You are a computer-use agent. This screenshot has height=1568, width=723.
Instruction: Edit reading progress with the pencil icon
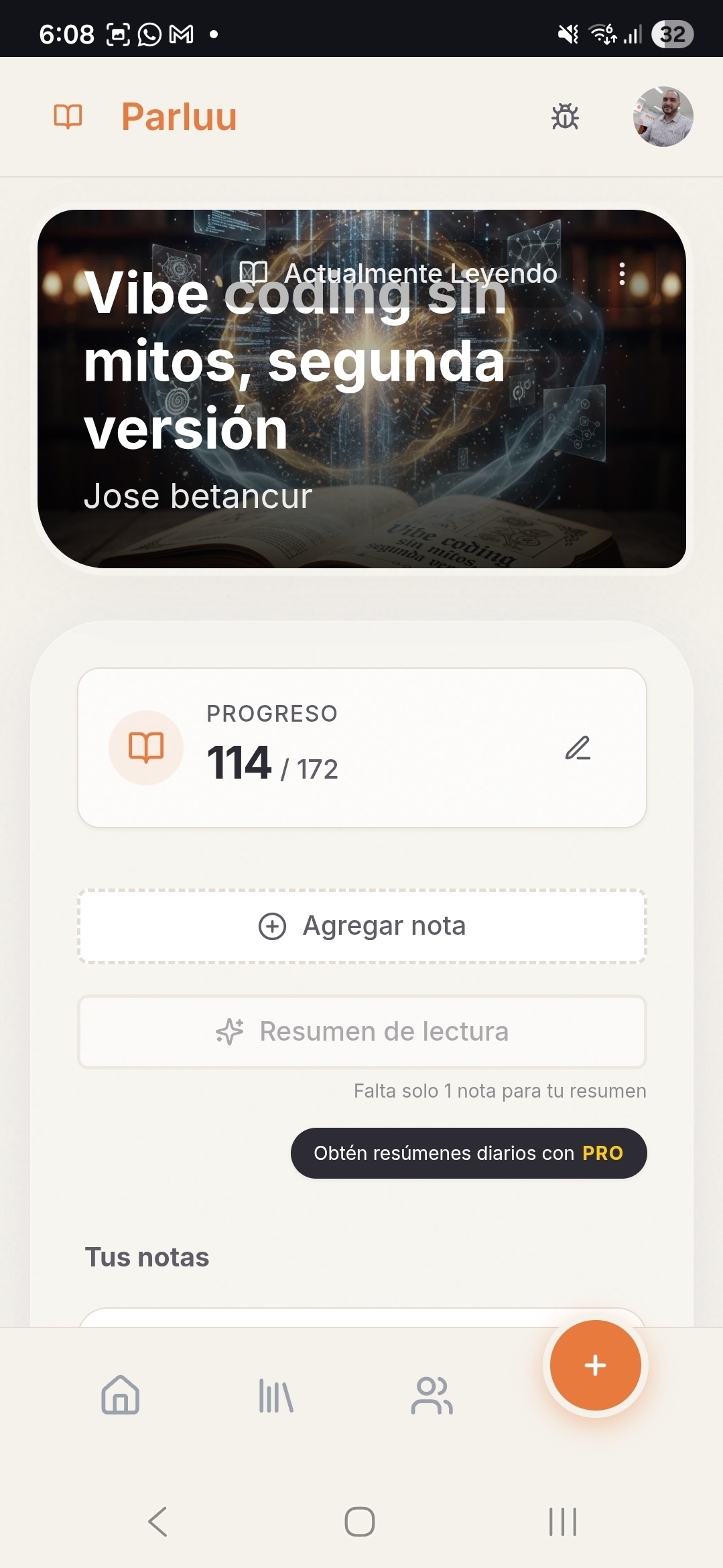coord(578,748)
